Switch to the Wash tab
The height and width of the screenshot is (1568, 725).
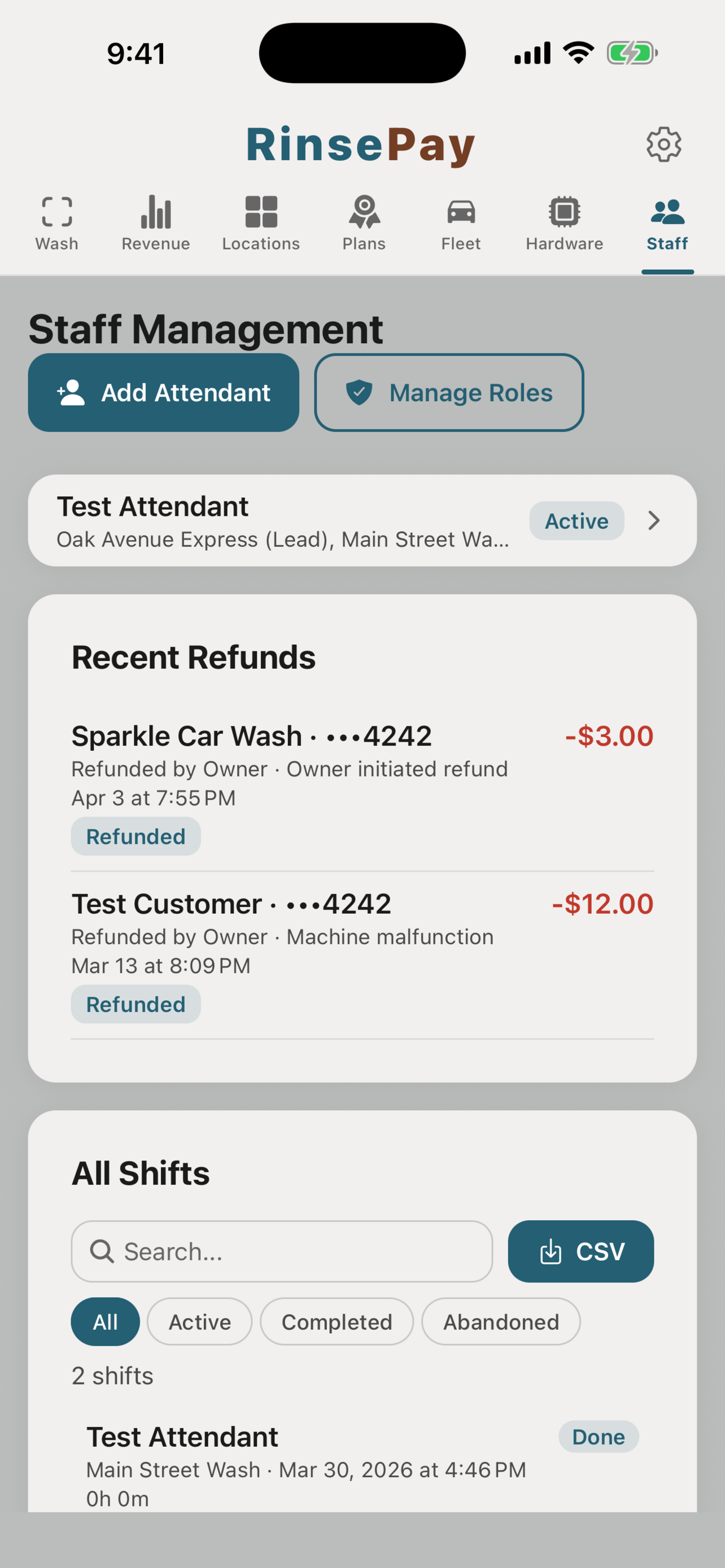56,224
